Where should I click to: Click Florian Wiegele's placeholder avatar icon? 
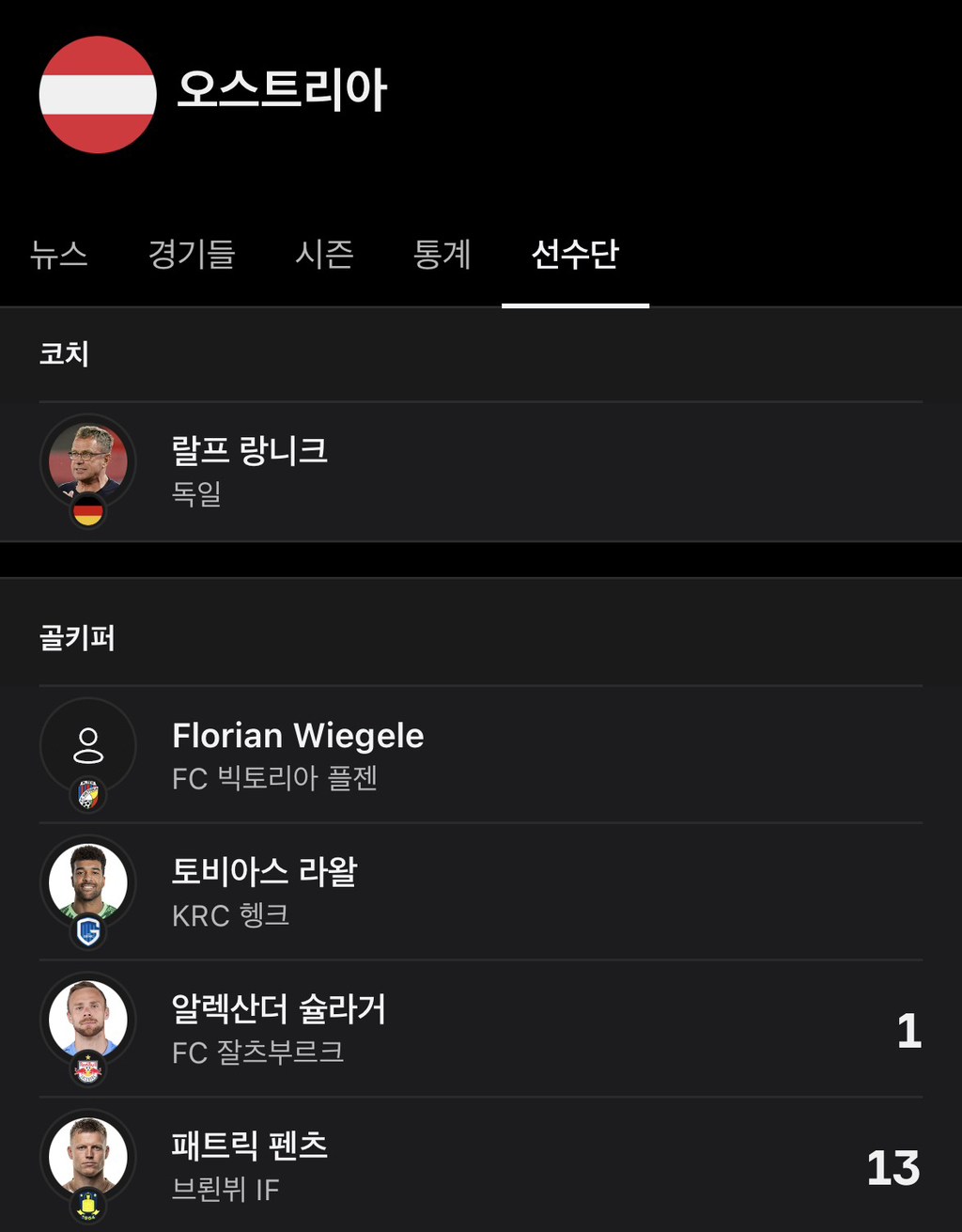[87, 740]
